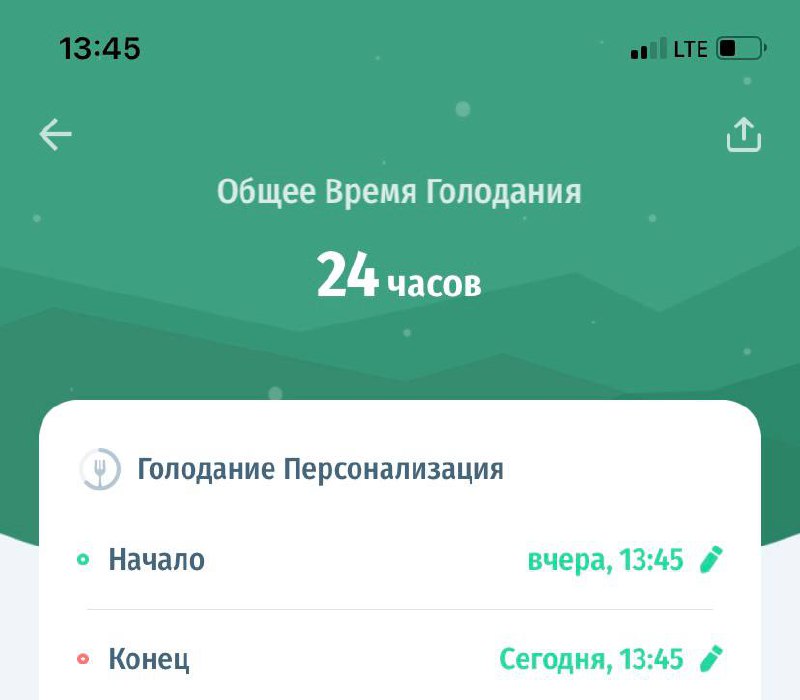800x700 pixels.
Task: Share the fasting result
Action: (743, 135)
